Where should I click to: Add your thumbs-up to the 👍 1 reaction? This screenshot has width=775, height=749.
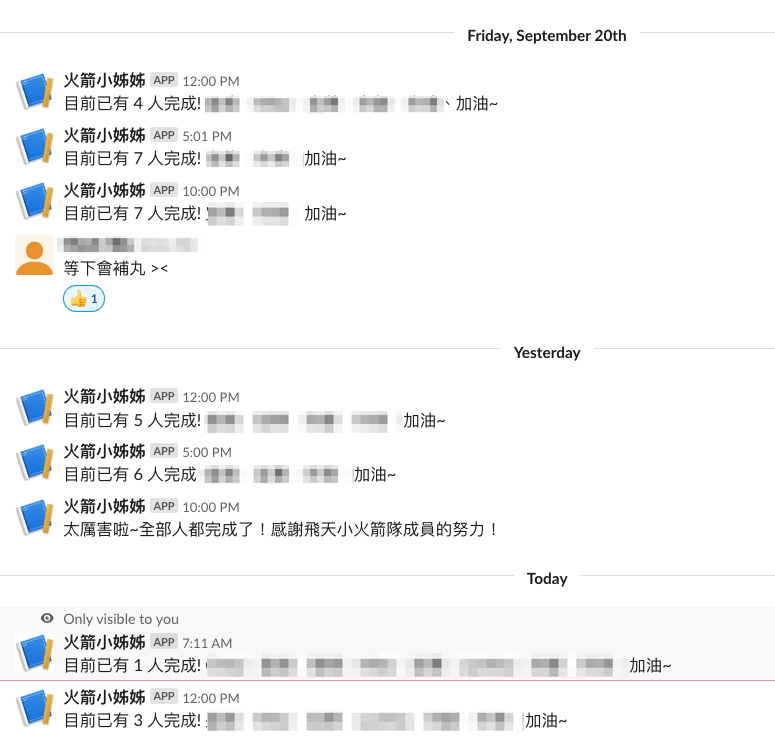point(84,298)
